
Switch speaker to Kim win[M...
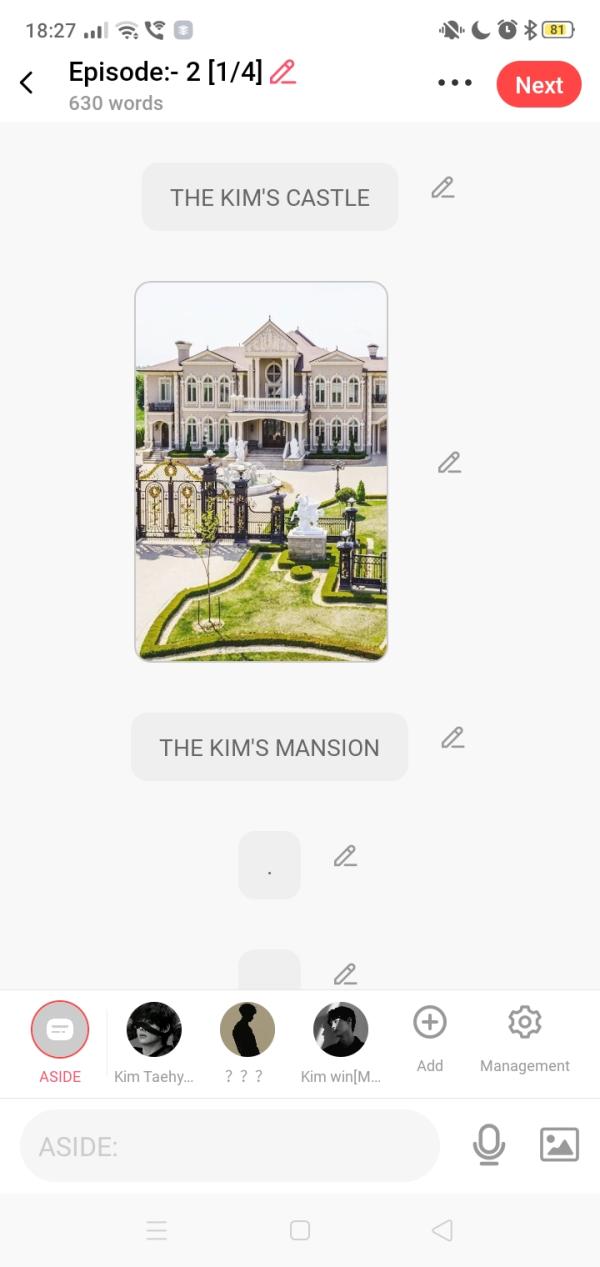click(x=341, y=1030)
